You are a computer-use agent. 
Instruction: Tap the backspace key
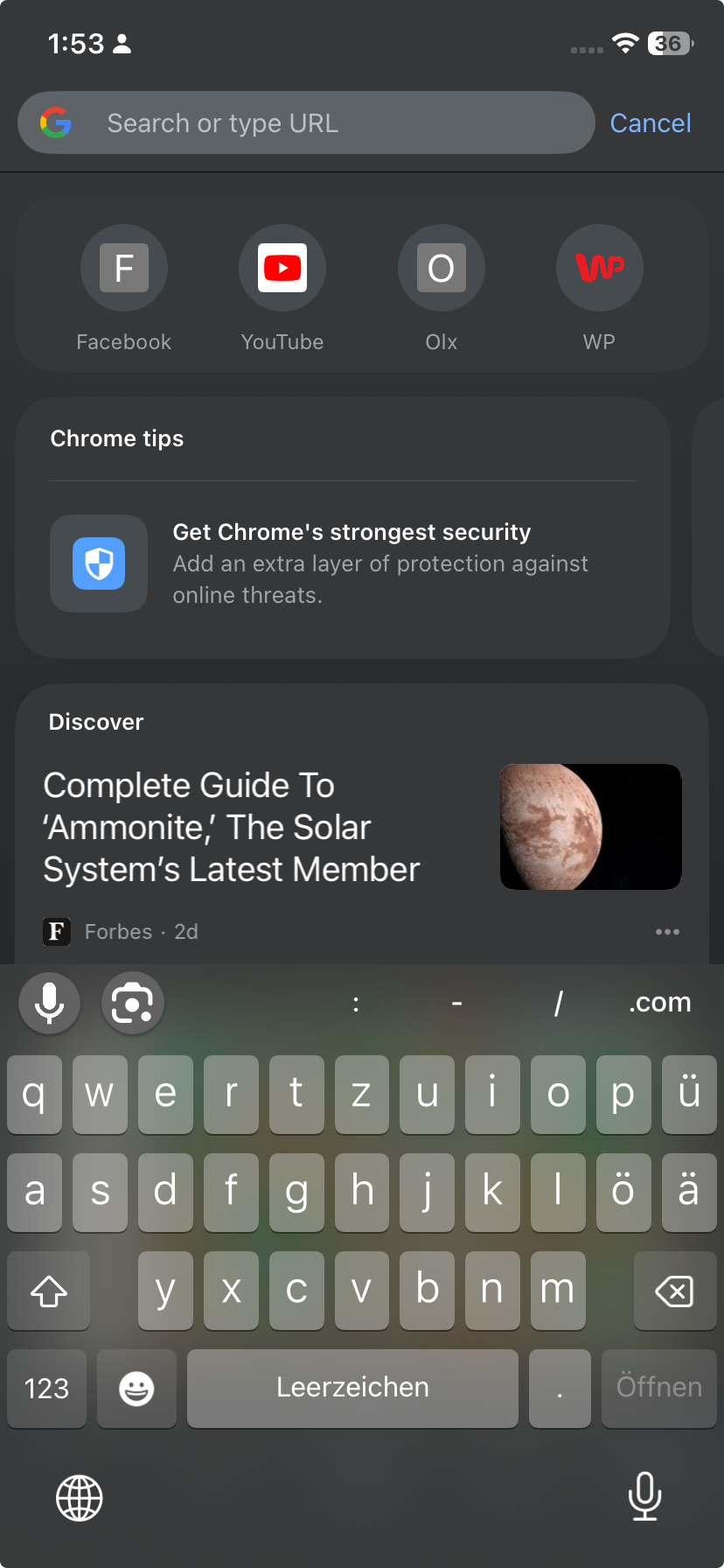(674, 1291)
